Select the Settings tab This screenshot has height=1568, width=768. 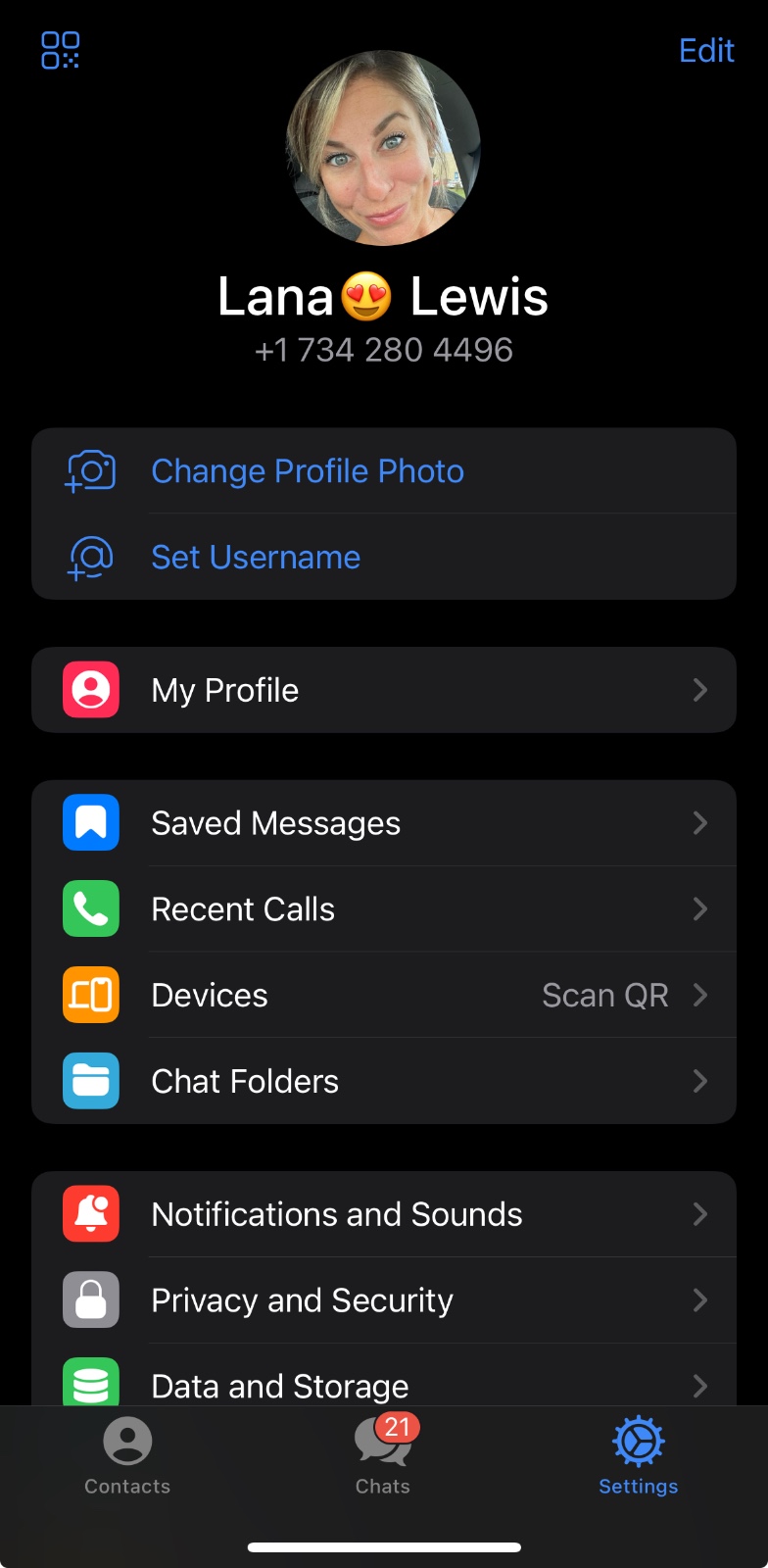coord(638,1457)
